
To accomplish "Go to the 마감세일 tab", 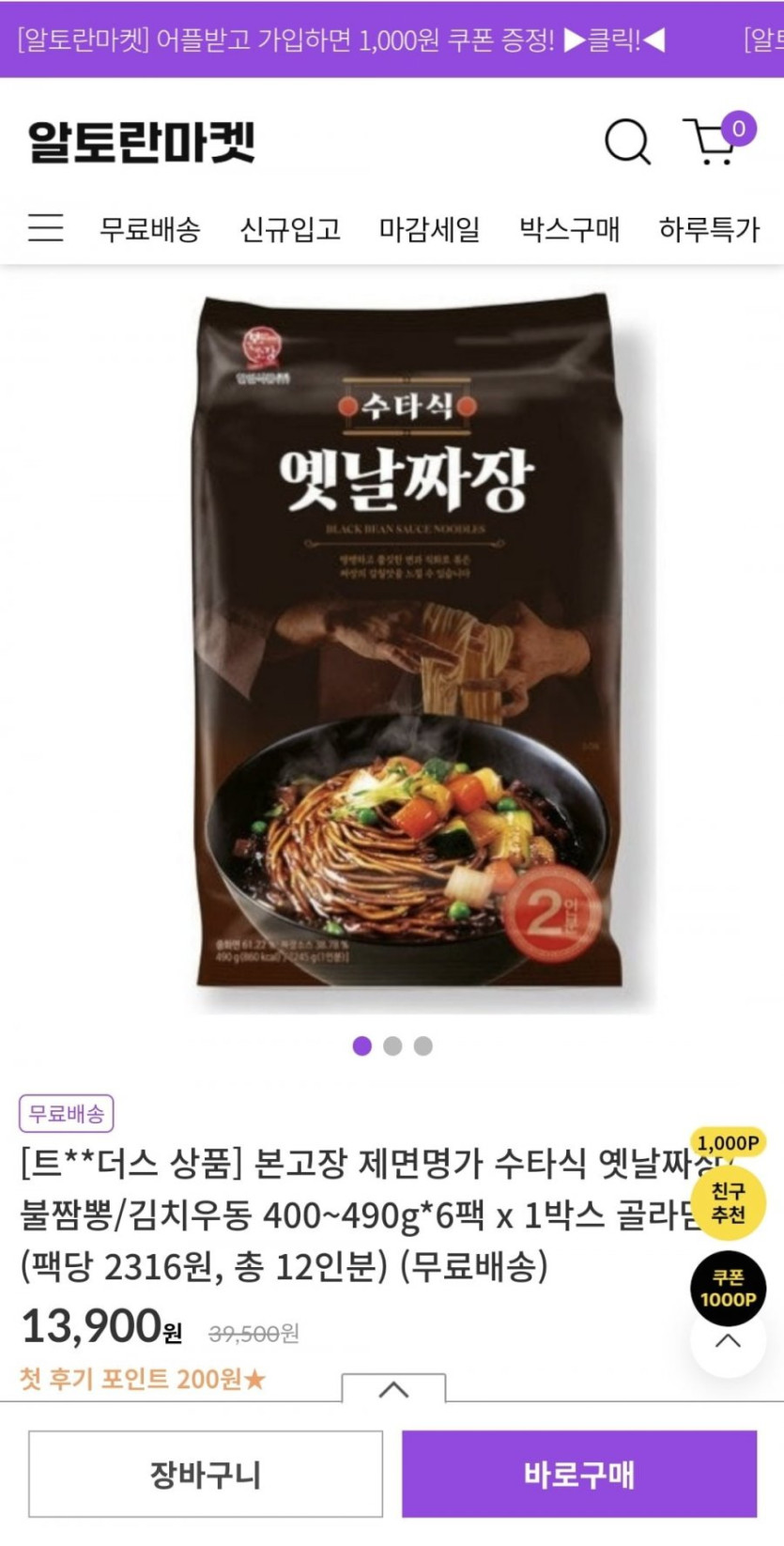I will tap(430, 229).
